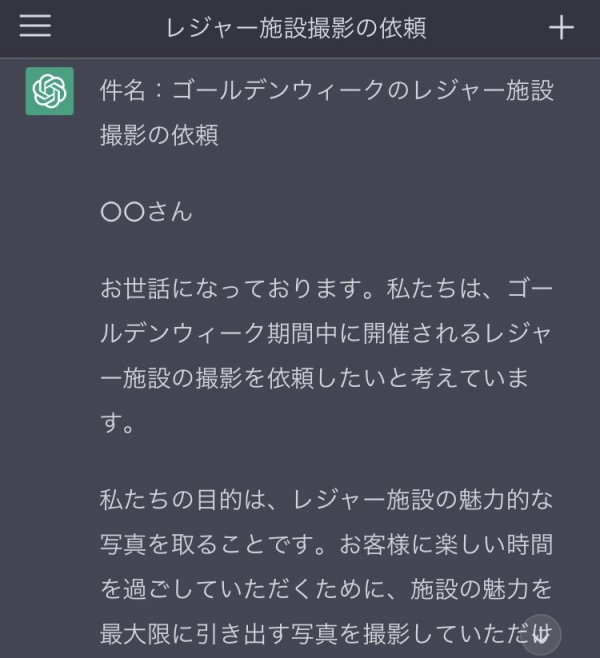This screenshot has height=658, width=600.
Task: Open the hamburger sidebar menu
Action: [35, 27]
